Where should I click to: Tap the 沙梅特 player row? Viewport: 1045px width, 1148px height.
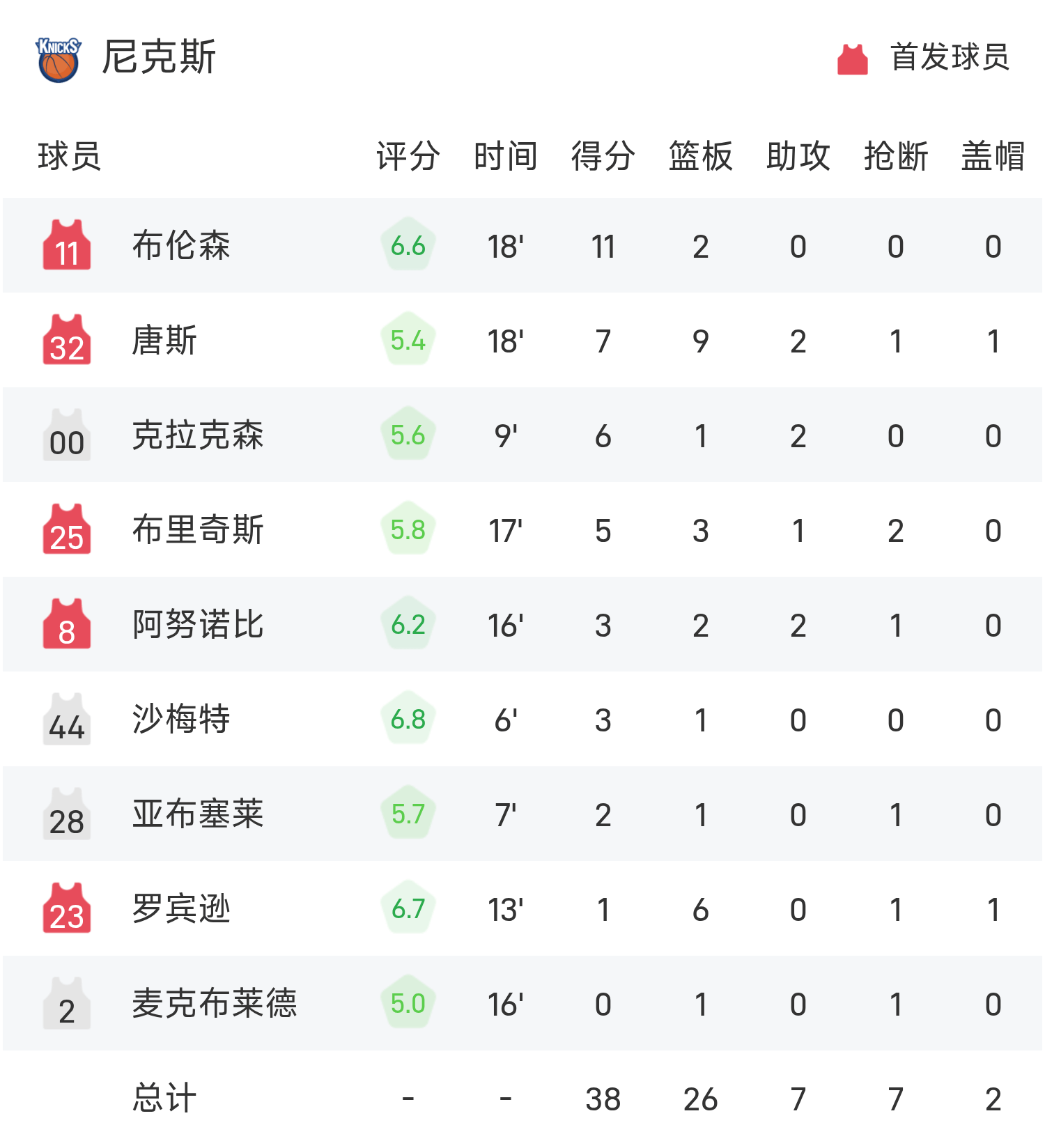point(181,720)
